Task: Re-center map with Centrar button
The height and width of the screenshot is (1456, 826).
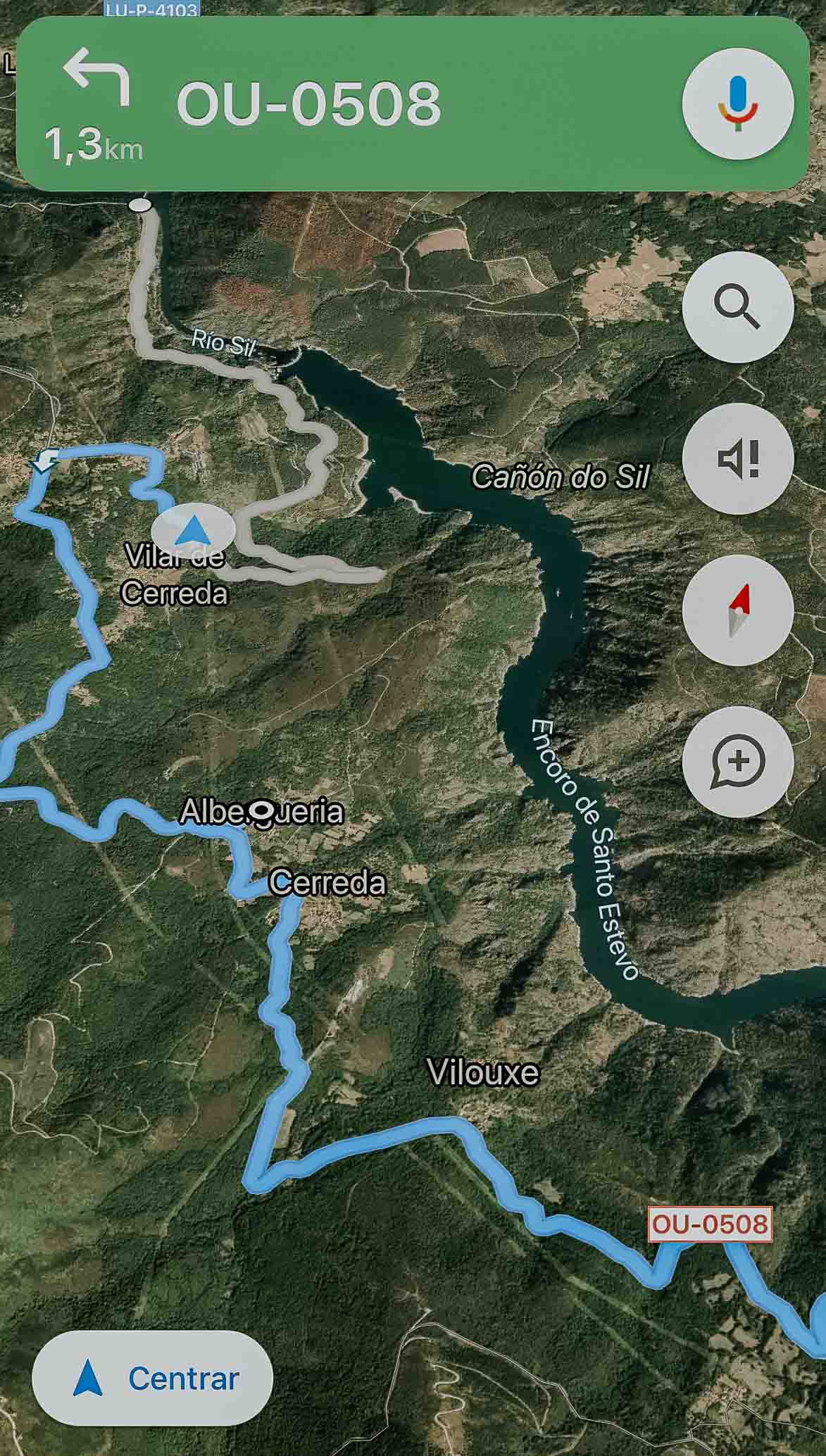Action: [x=152, y=1378]
